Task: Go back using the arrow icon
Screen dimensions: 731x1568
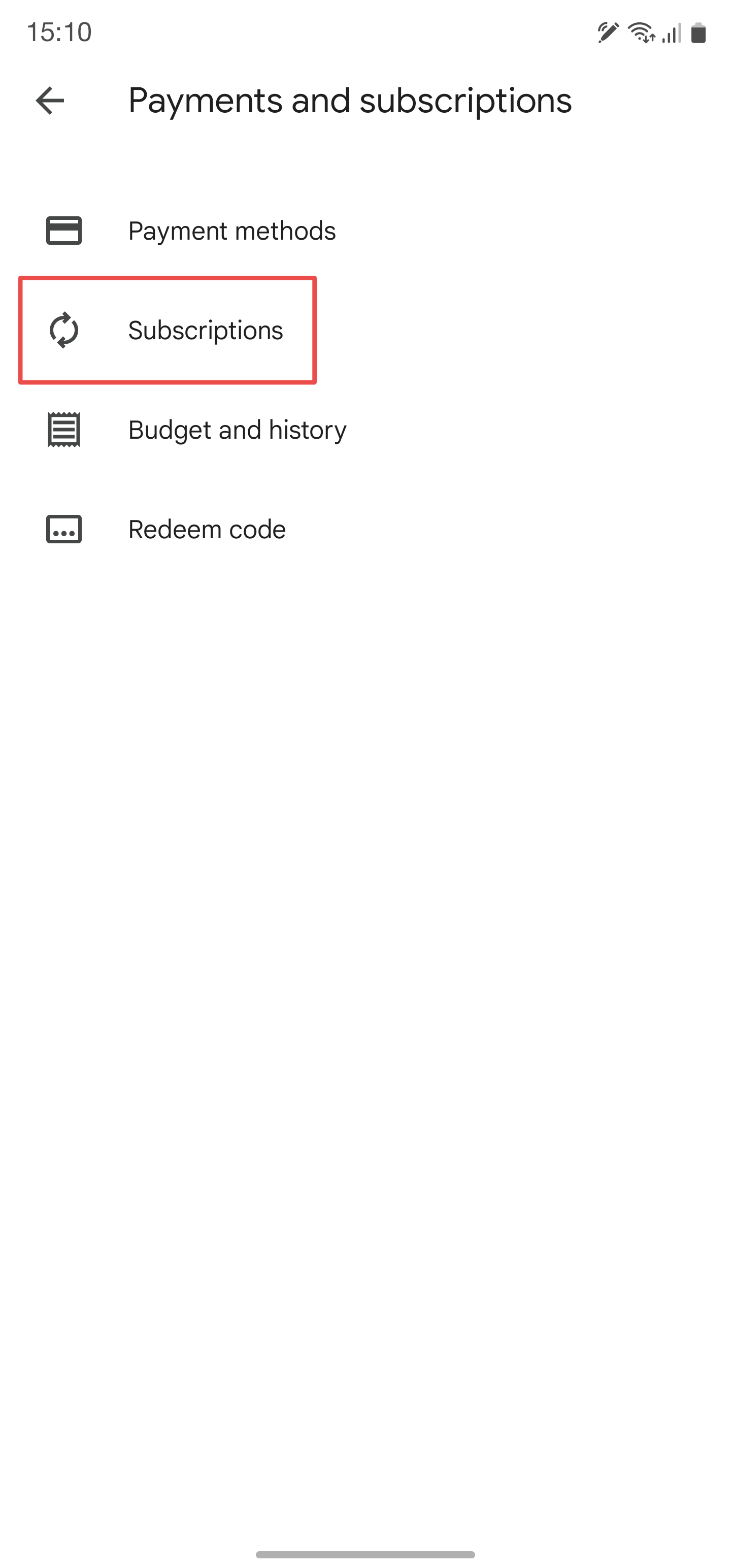Action: (50, 101)
